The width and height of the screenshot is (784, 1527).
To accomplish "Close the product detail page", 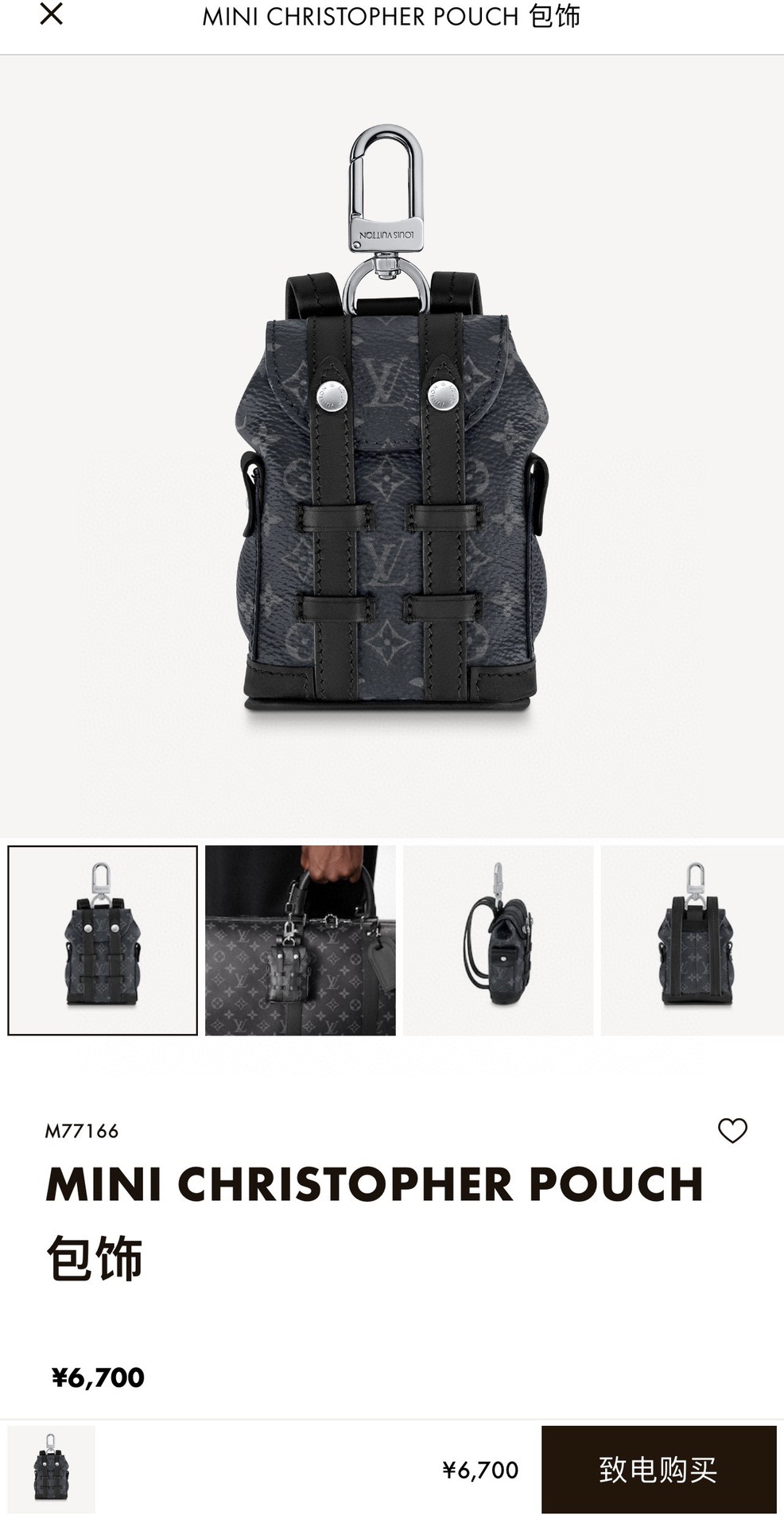I will point(51,14).
